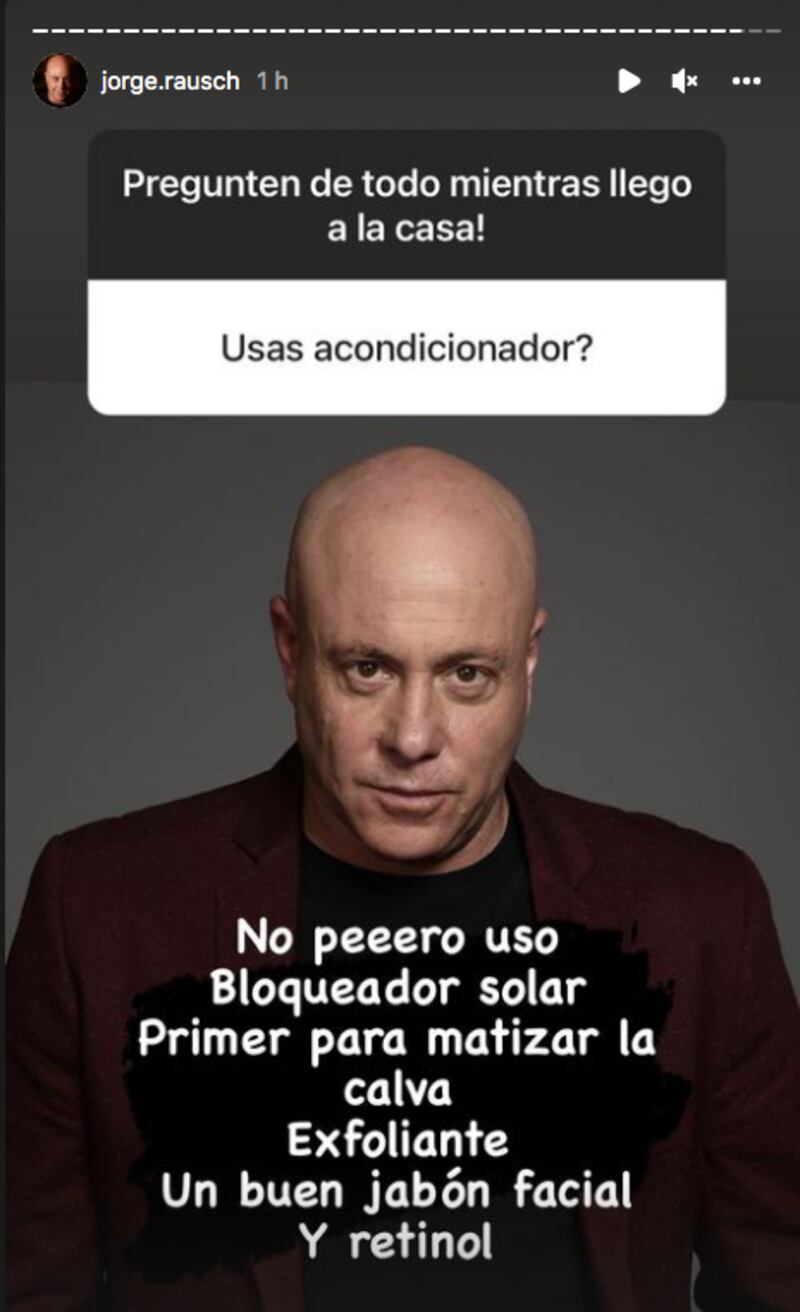Play the story
The width and height of the screenshot is (800, 1312).
629,81
